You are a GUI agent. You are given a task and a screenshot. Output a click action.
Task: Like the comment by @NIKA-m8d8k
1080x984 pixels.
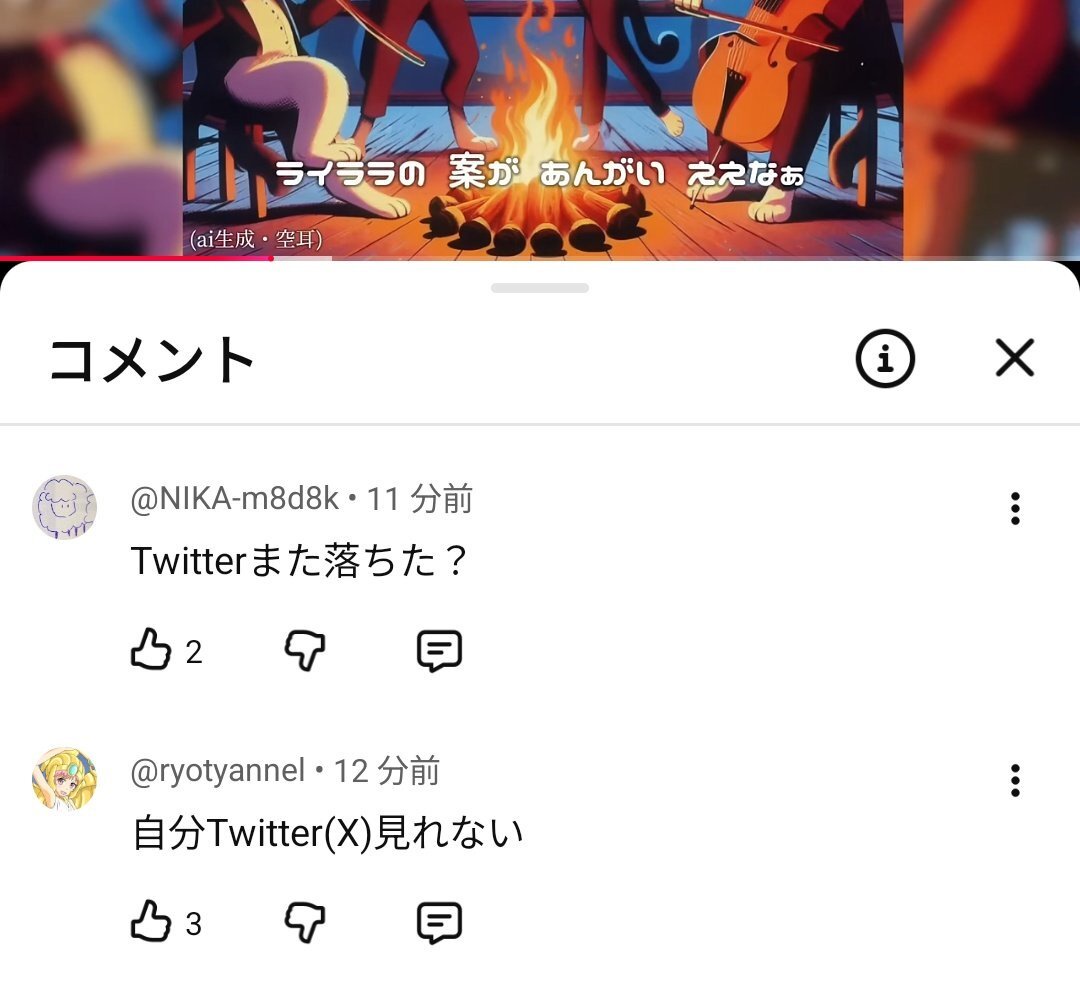(x=152, y=651)
